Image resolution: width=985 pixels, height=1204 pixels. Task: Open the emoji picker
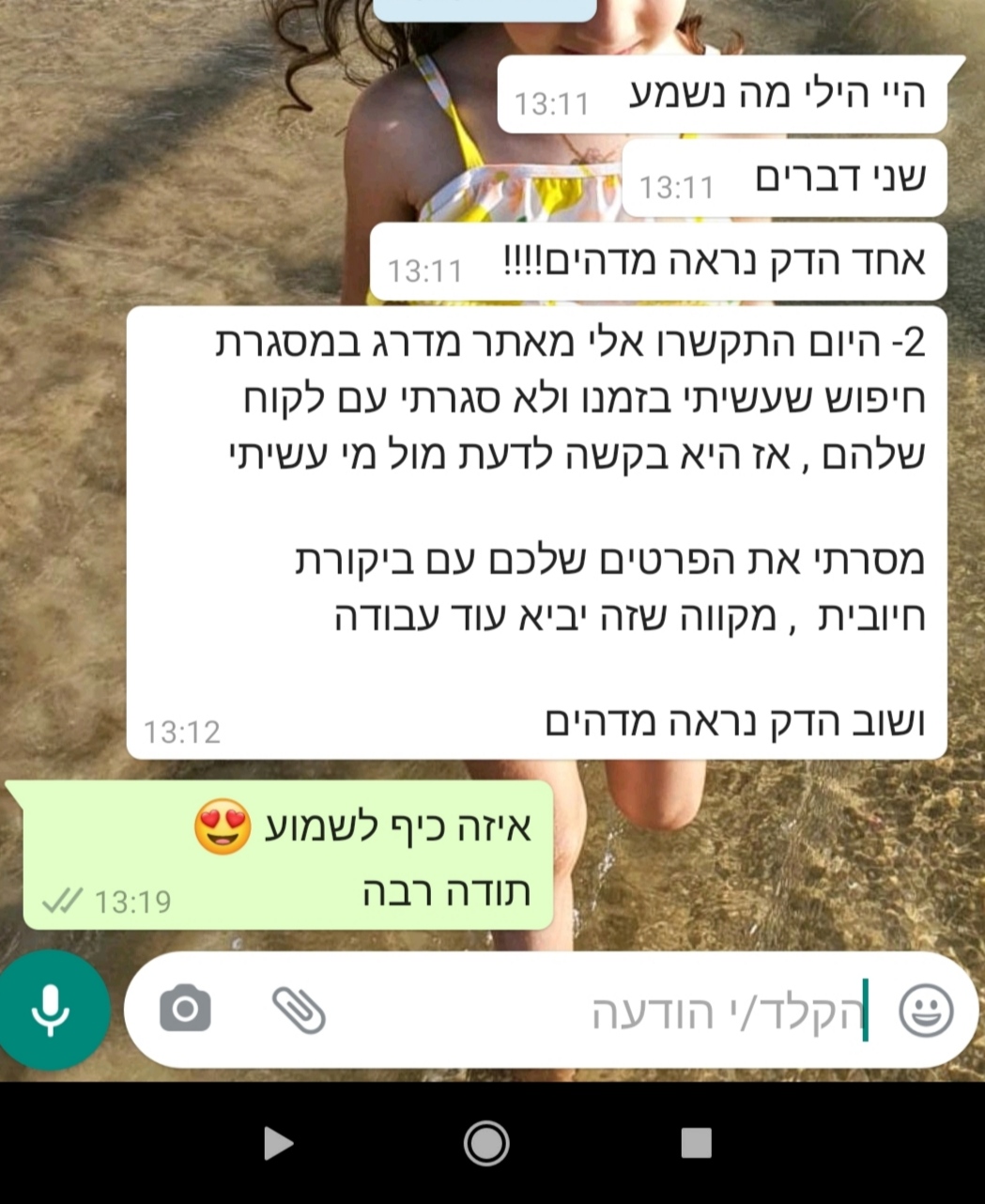(x=926, y=1011)
